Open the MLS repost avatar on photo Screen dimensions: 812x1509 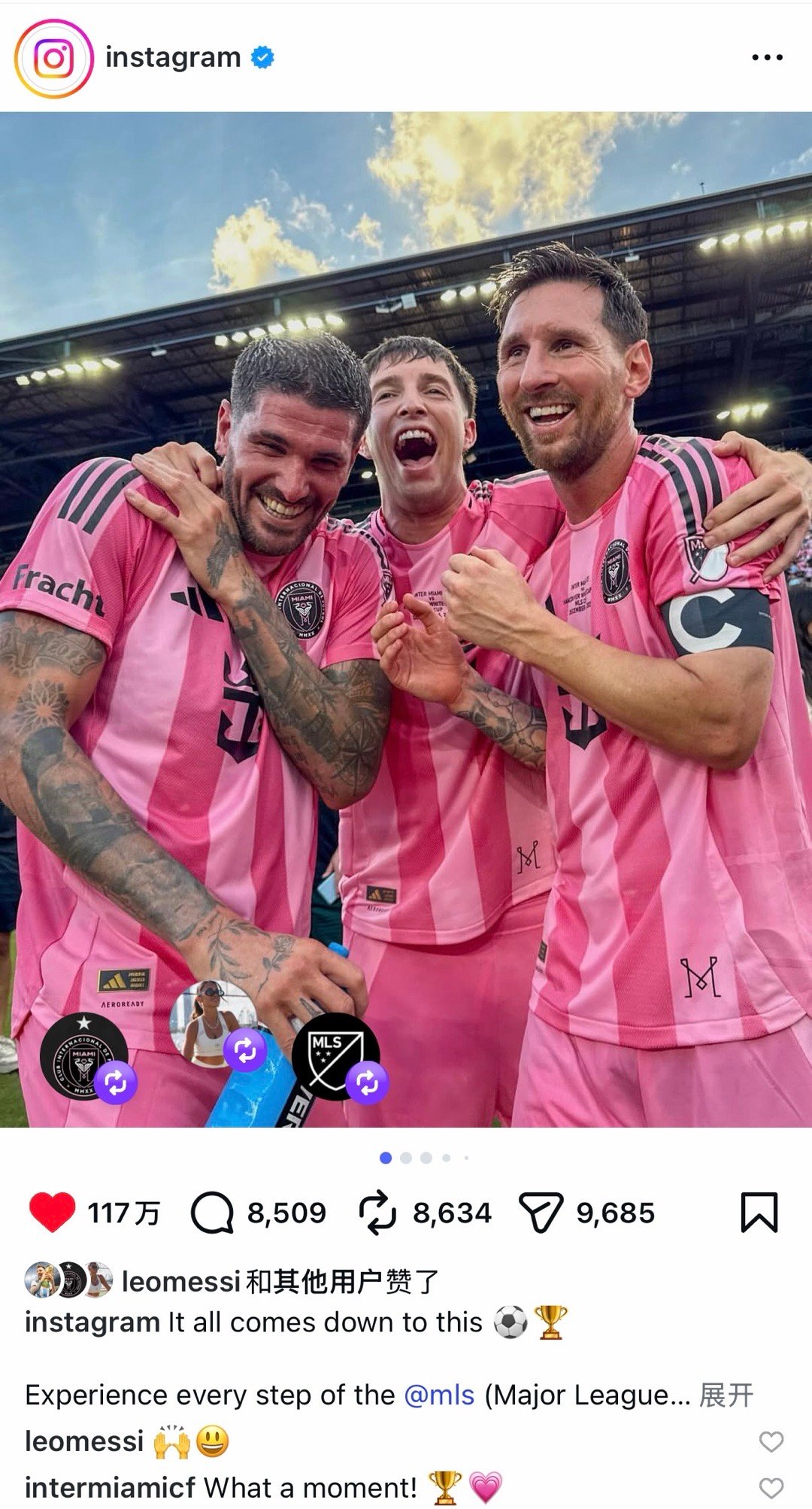[x=334, y=1056]
